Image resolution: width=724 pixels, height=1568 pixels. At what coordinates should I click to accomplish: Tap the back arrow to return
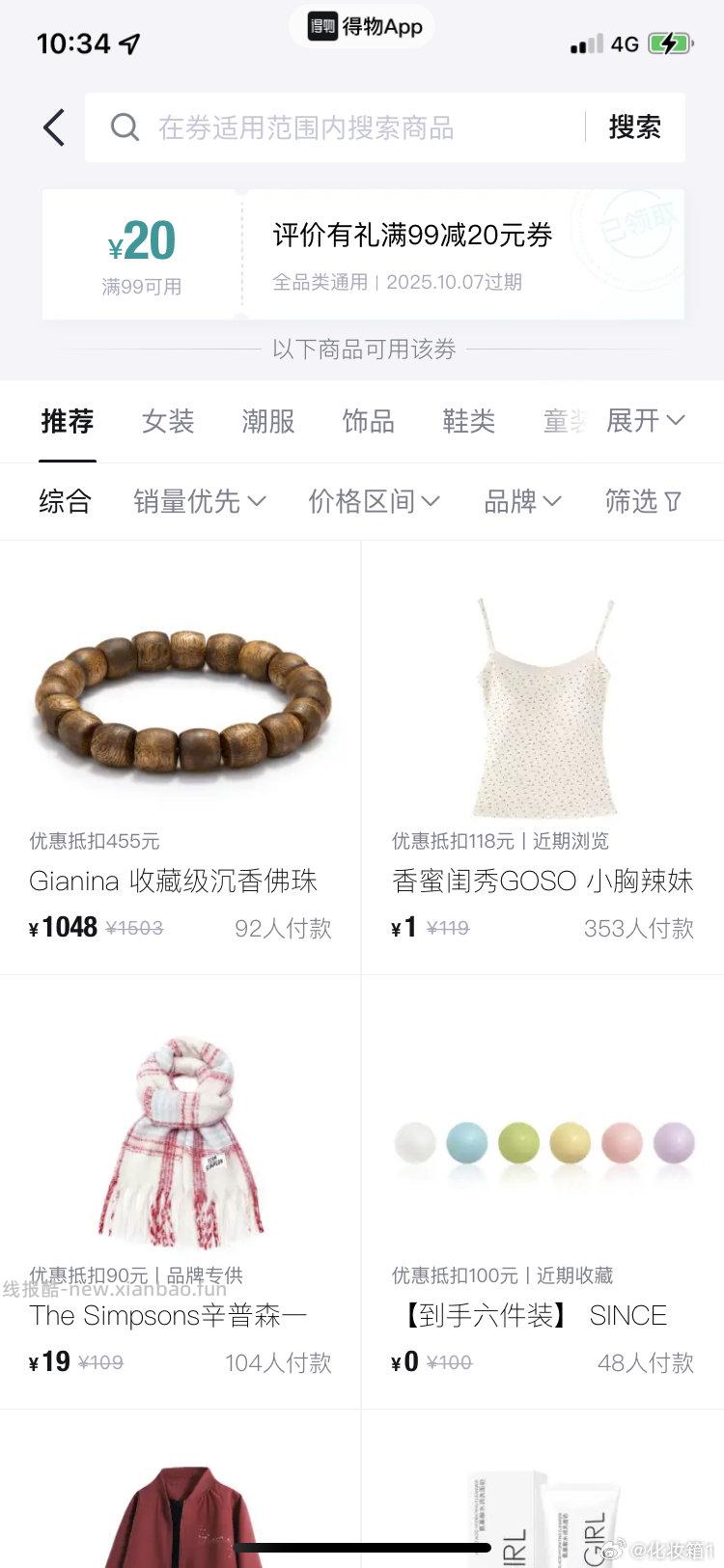tap(53, 126)
